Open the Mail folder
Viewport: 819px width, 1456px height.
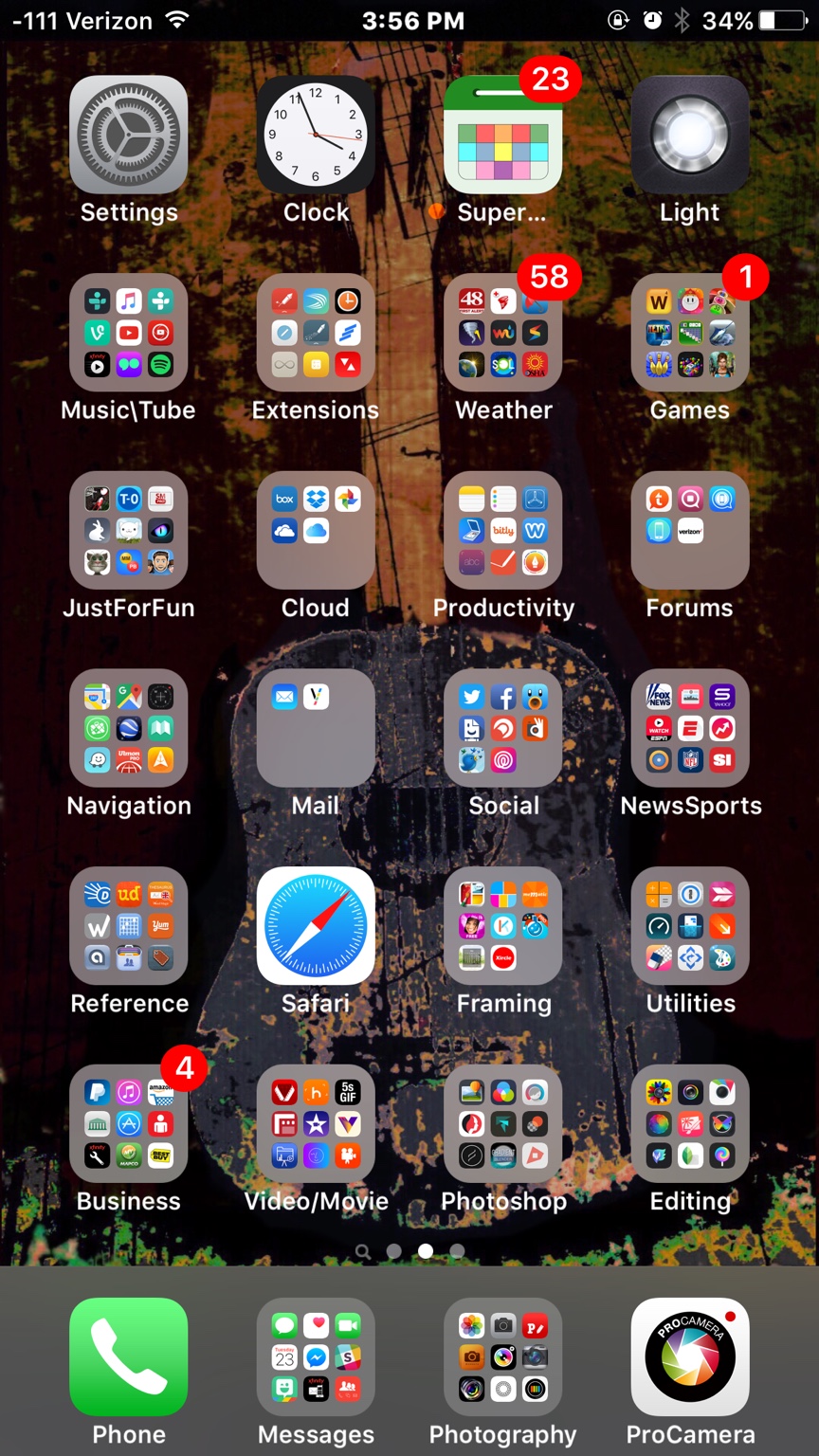click(316, 728)
